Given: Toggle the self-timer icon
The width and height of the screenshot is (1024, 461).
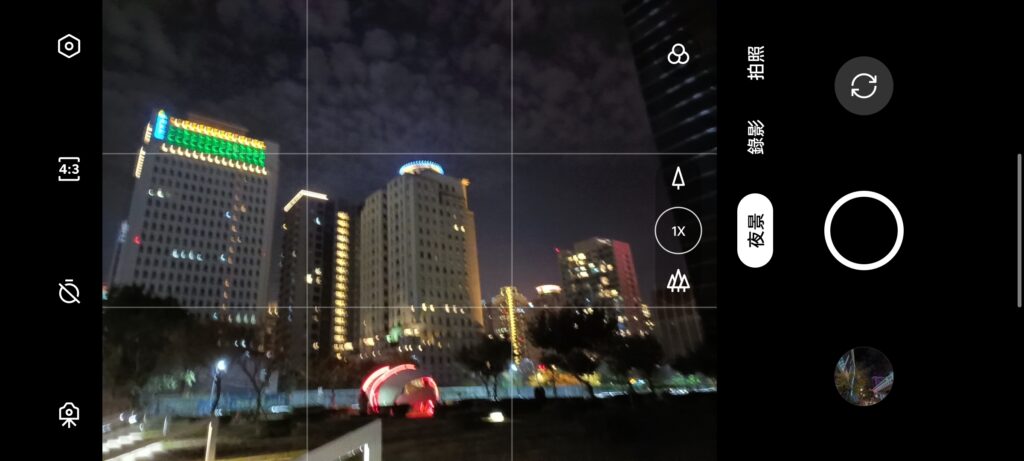Looking at the screenshot, I should (x=68, y=292).
